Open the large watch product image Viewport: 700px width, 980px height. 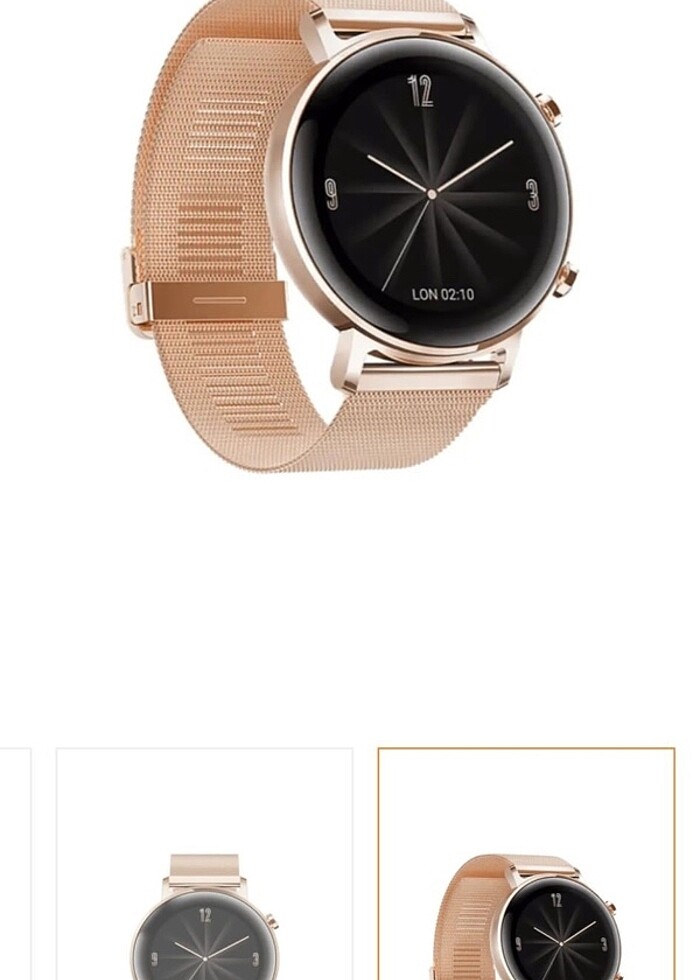click(x=350, y=235)
